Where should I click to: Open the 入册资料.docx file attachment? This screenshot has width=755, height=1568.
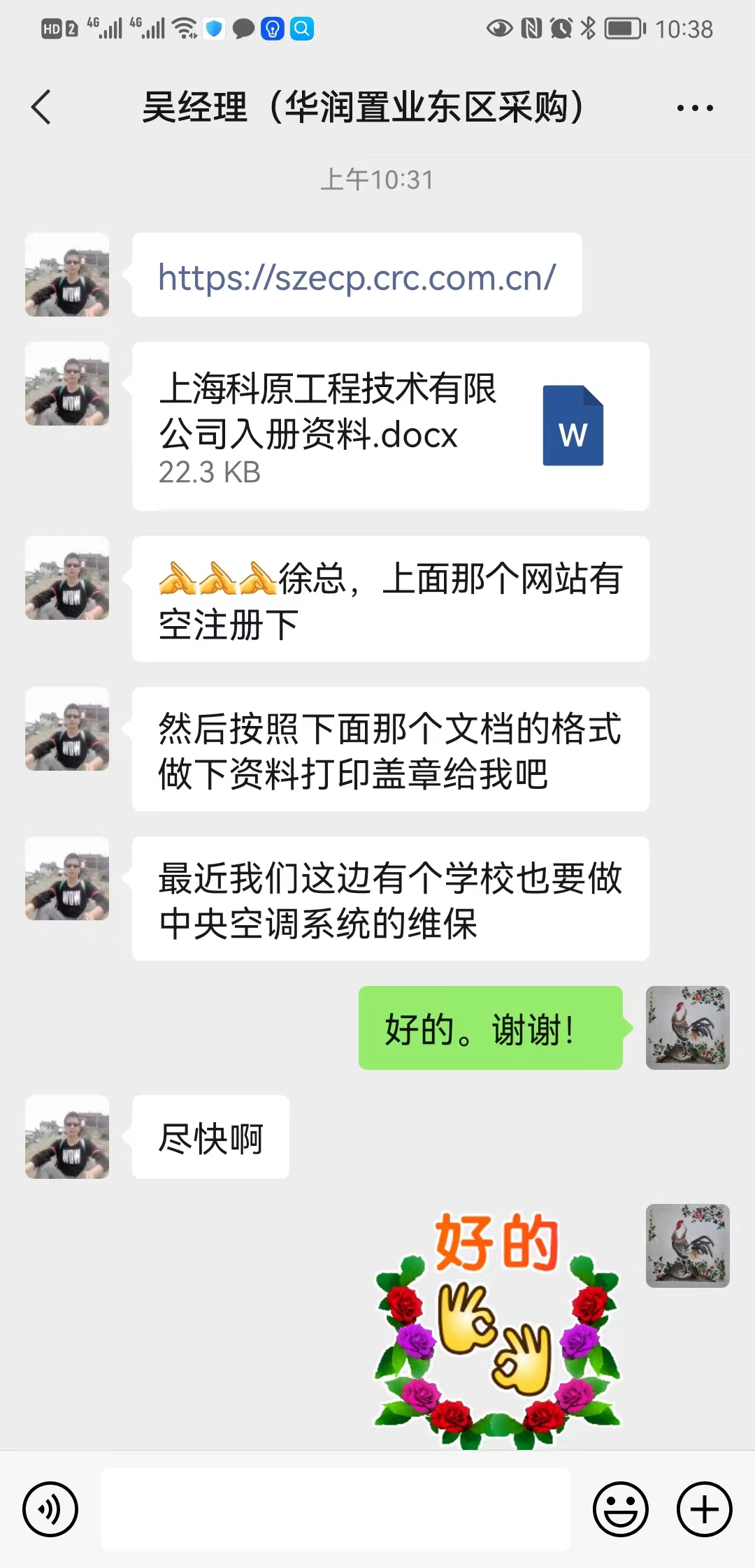[390, 426]
